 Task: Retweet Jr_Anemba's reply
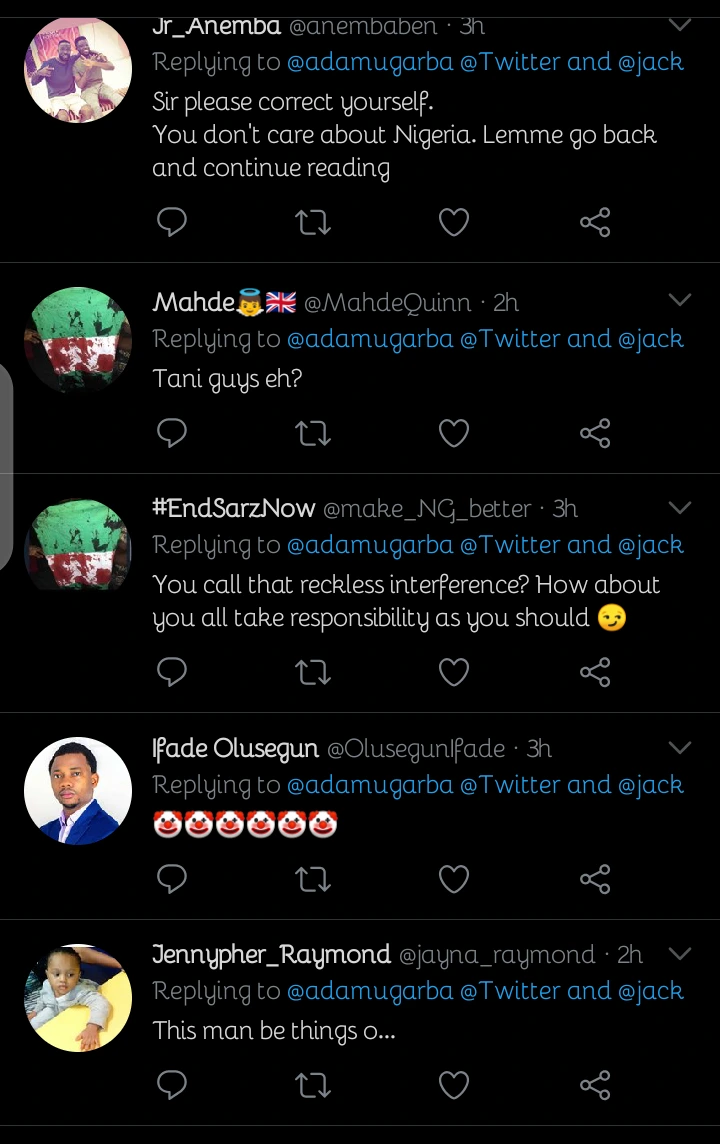[313, 222]
